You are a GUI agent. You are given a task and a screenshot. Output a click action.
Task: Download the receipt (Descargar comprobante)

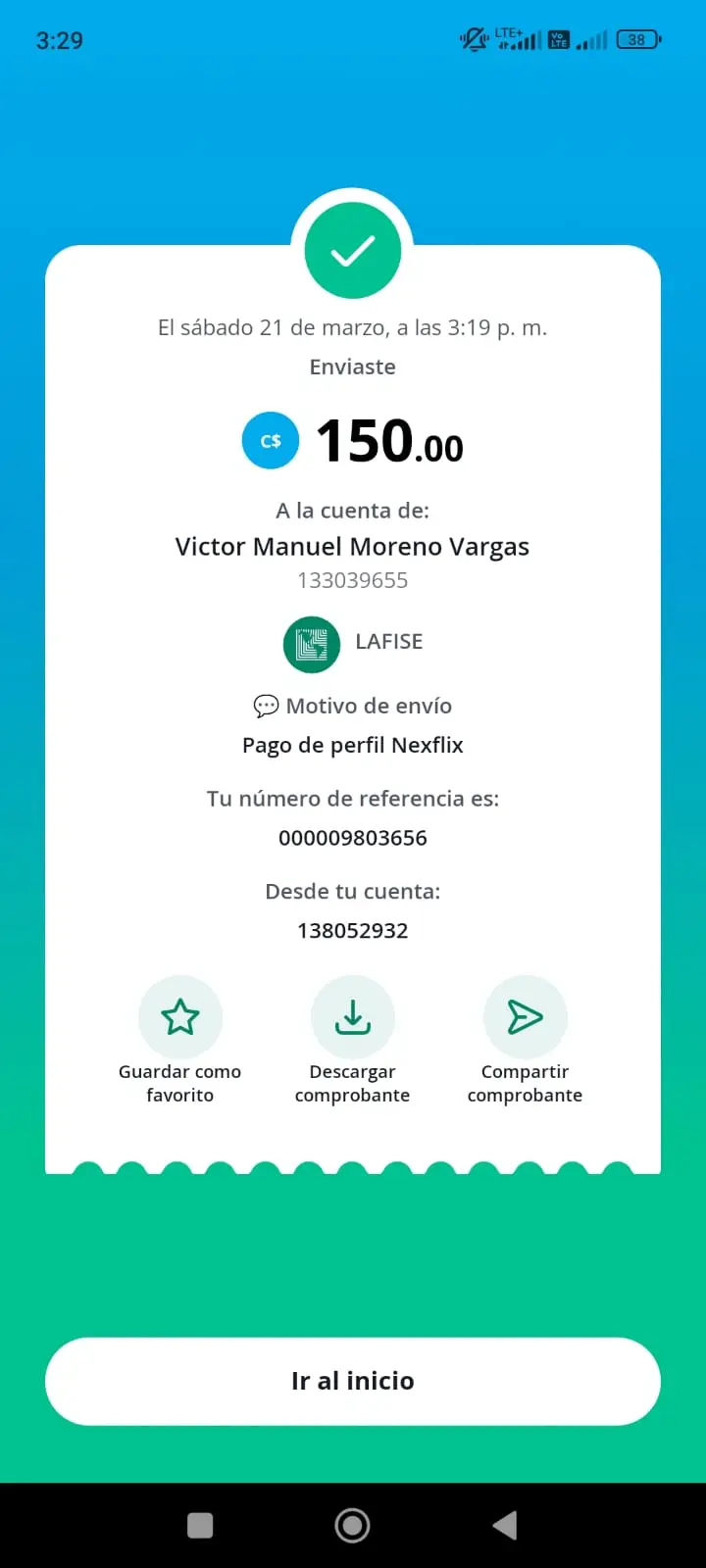pos(353,1018)
